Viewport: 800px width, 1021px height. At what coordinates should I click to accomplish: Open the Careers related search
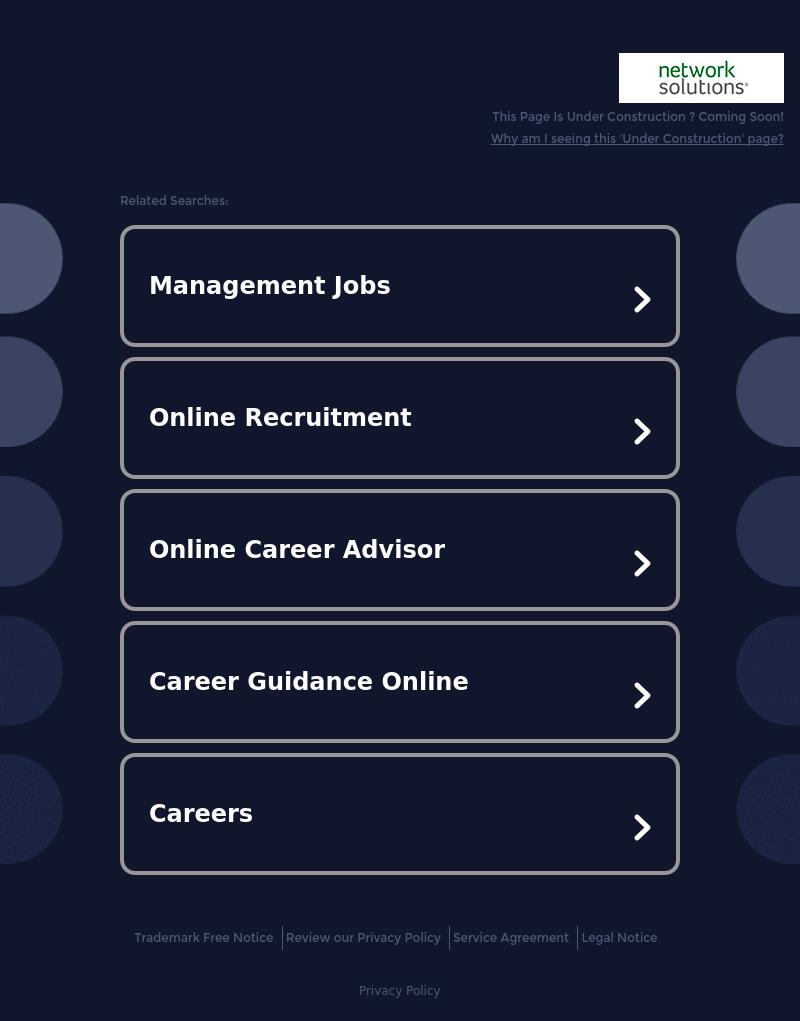click(x=399, y=814)
